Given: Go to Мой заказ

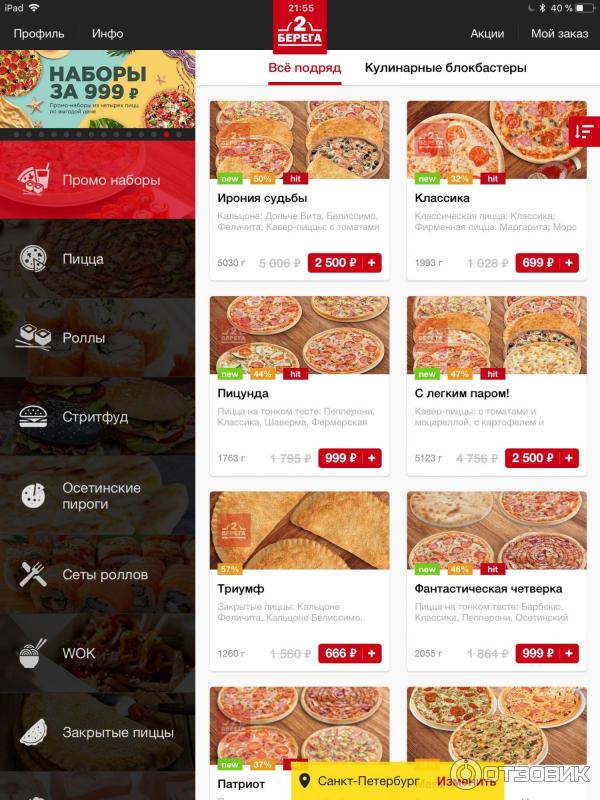Looking at the screenshot, I should (x=560, y=33).
